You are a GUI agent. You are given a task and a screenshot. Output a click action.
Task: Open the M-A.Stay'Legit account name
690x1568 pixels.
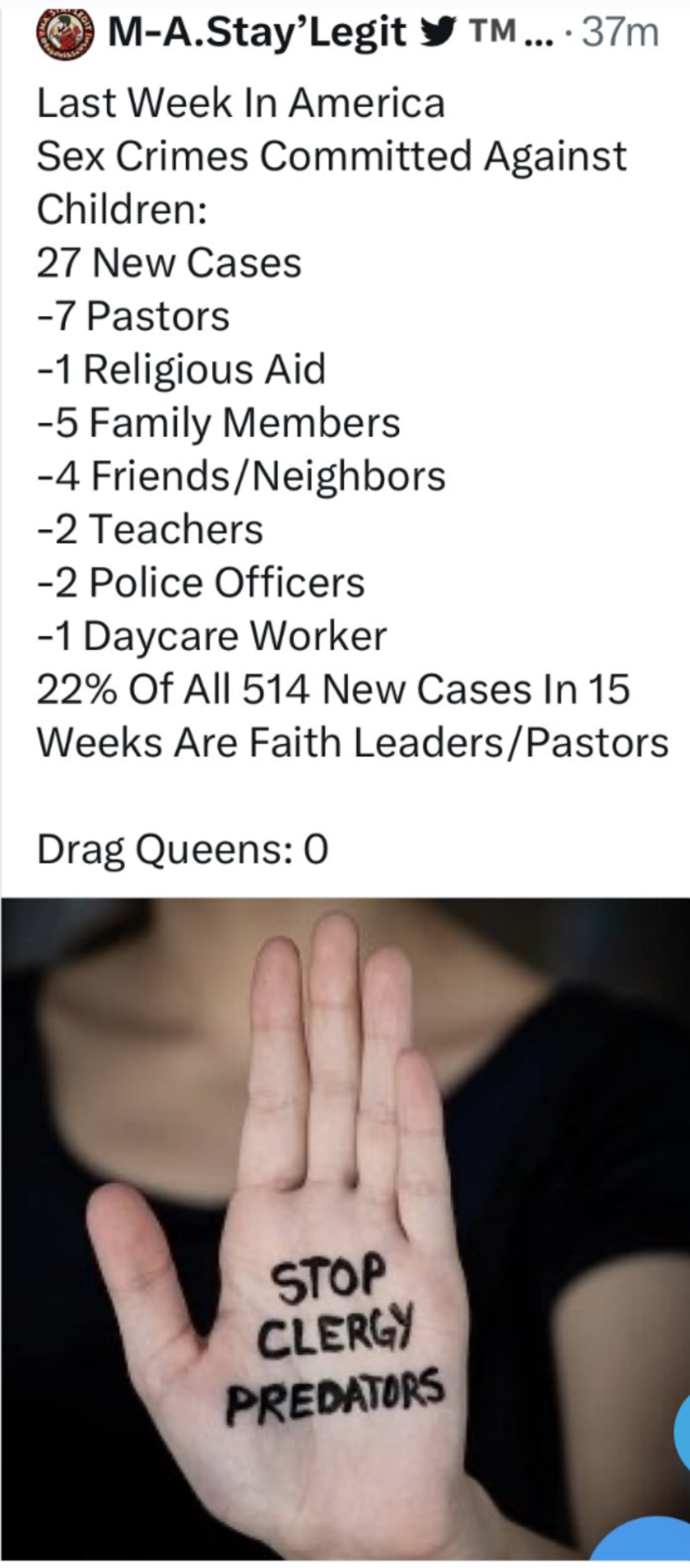point(257,33)
